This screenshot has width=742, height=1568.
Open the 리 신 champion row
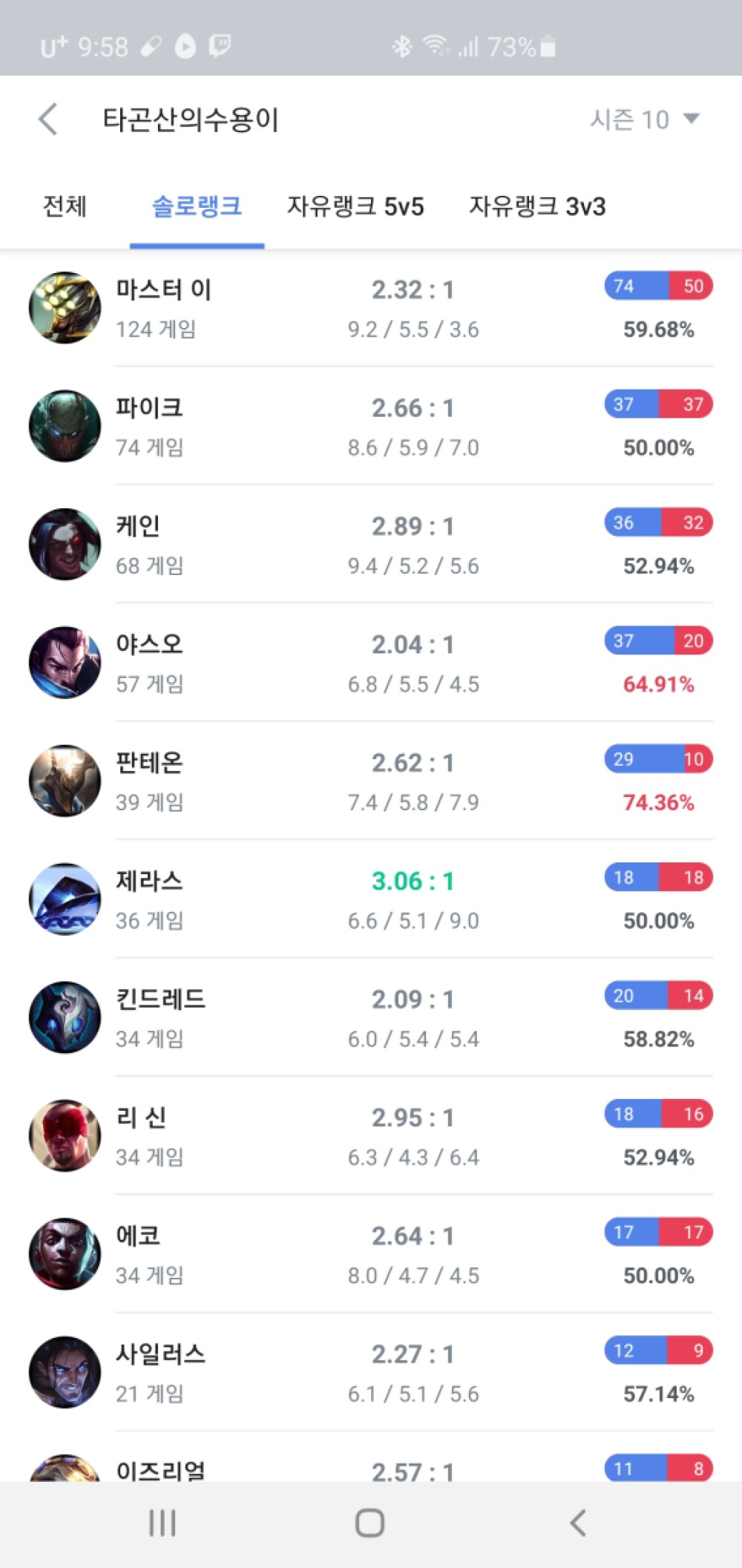(x=371, y=1136)
